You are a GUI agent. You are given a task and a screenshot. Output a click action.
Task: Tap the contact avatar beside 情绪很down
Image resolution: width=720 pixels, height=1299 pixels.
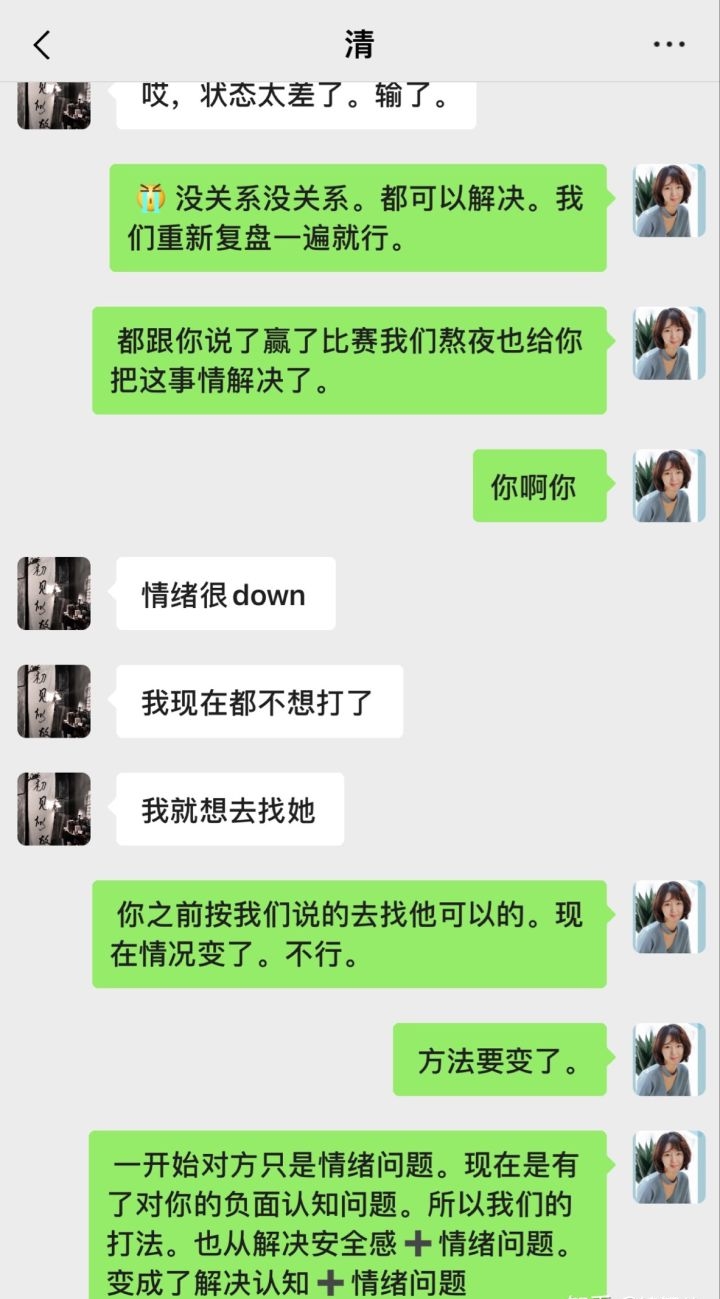pos(54,593)
